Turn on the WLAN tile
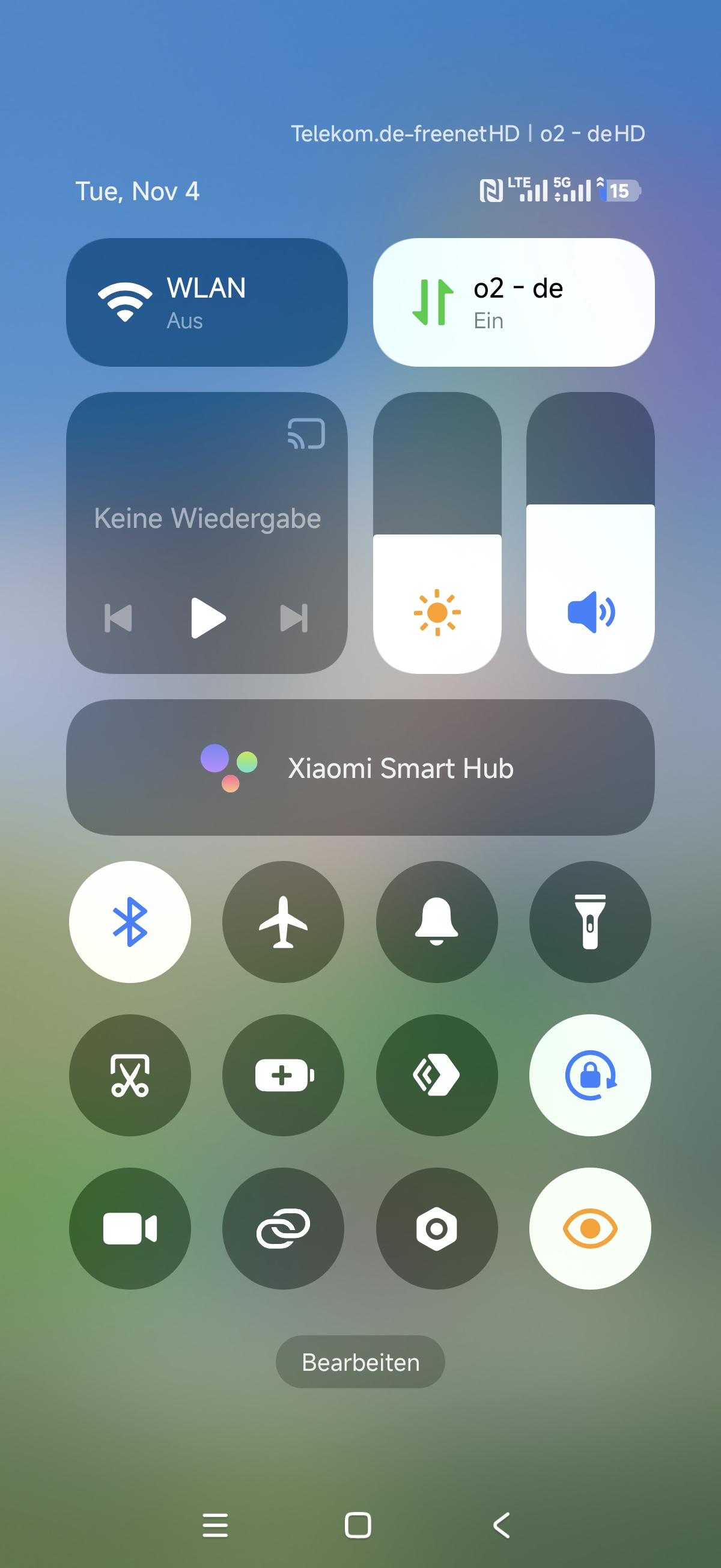 click(x=206, y=302)
